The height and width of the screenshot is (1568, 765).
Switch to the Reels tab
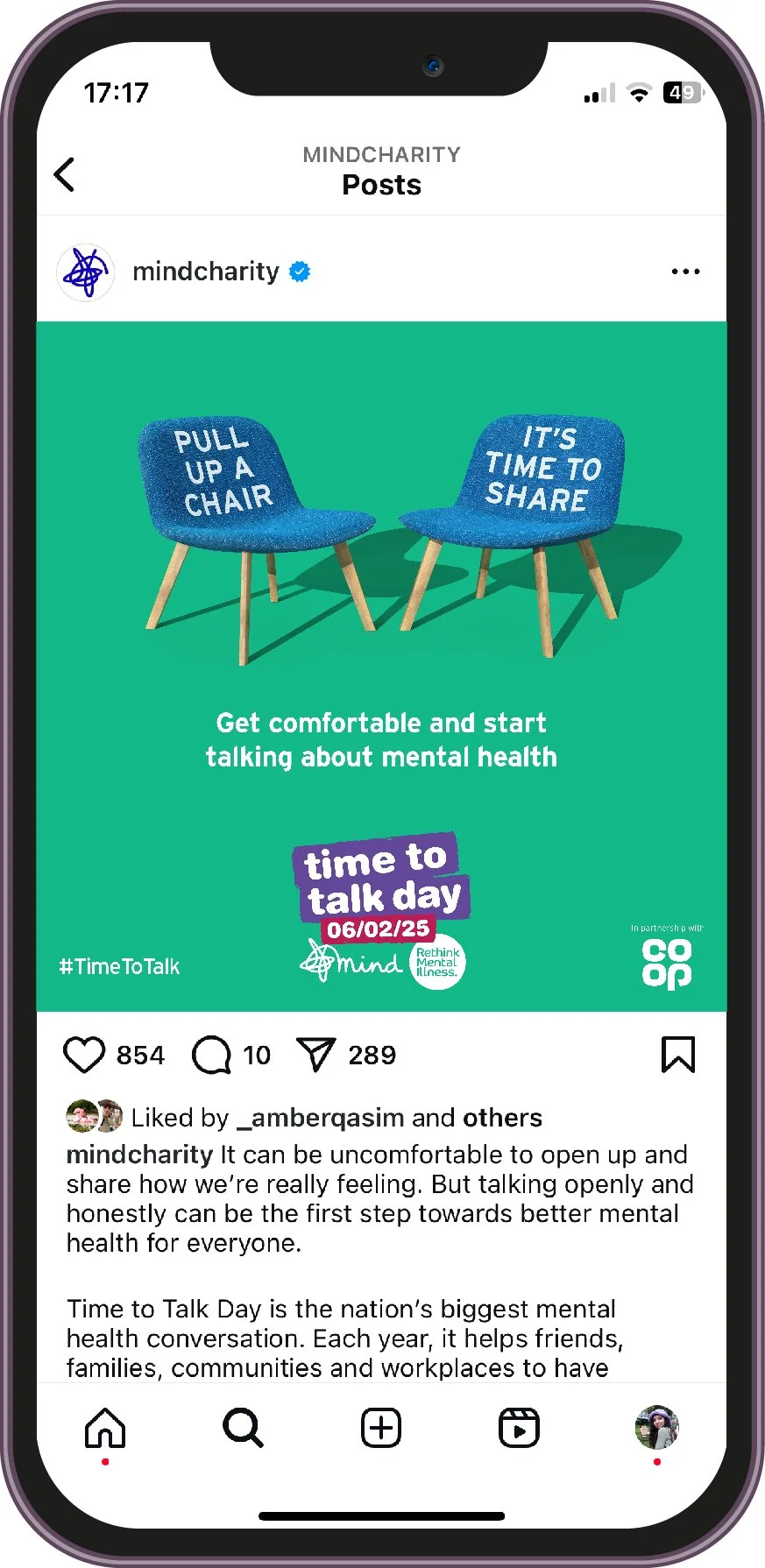519,1428
